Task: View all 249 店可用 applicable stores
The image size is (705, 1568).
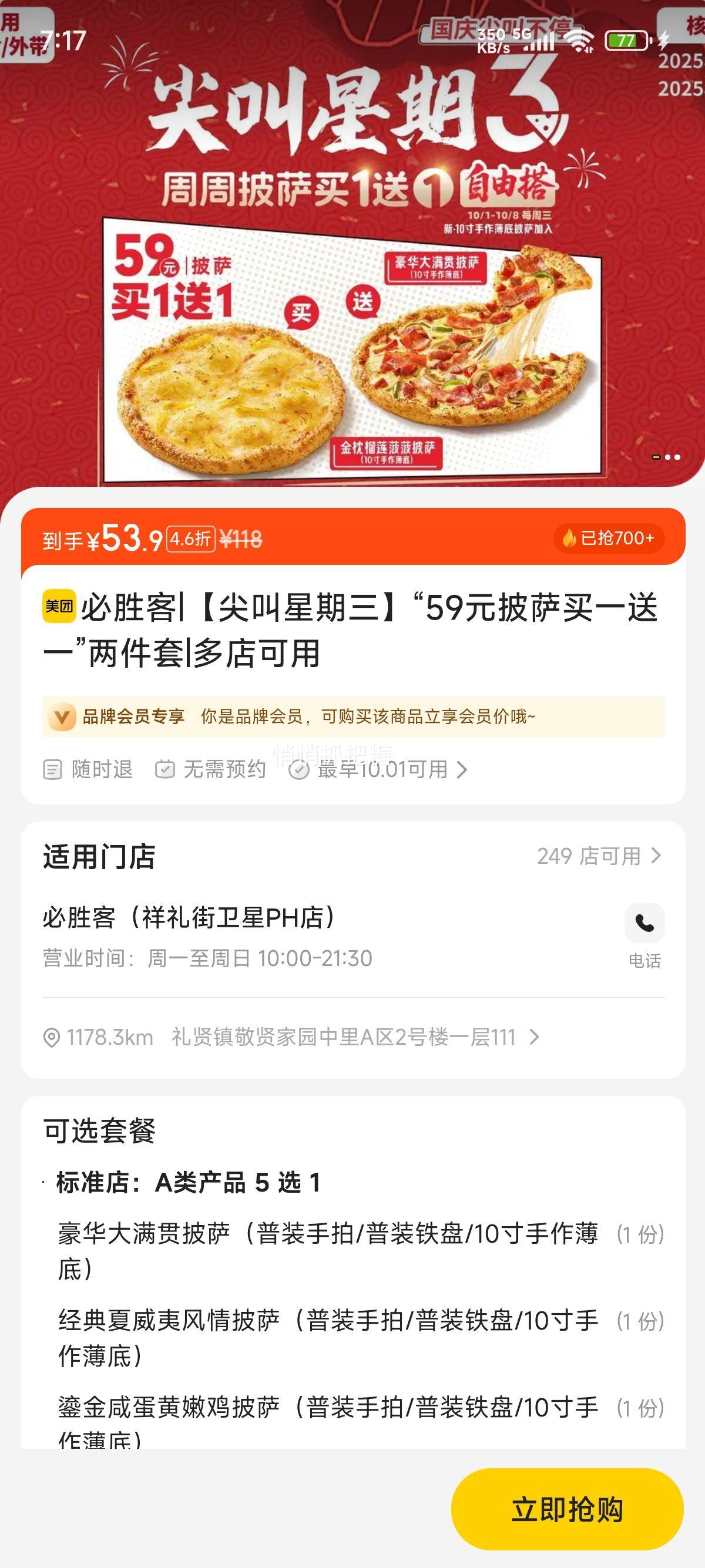Action: (599, 856)
